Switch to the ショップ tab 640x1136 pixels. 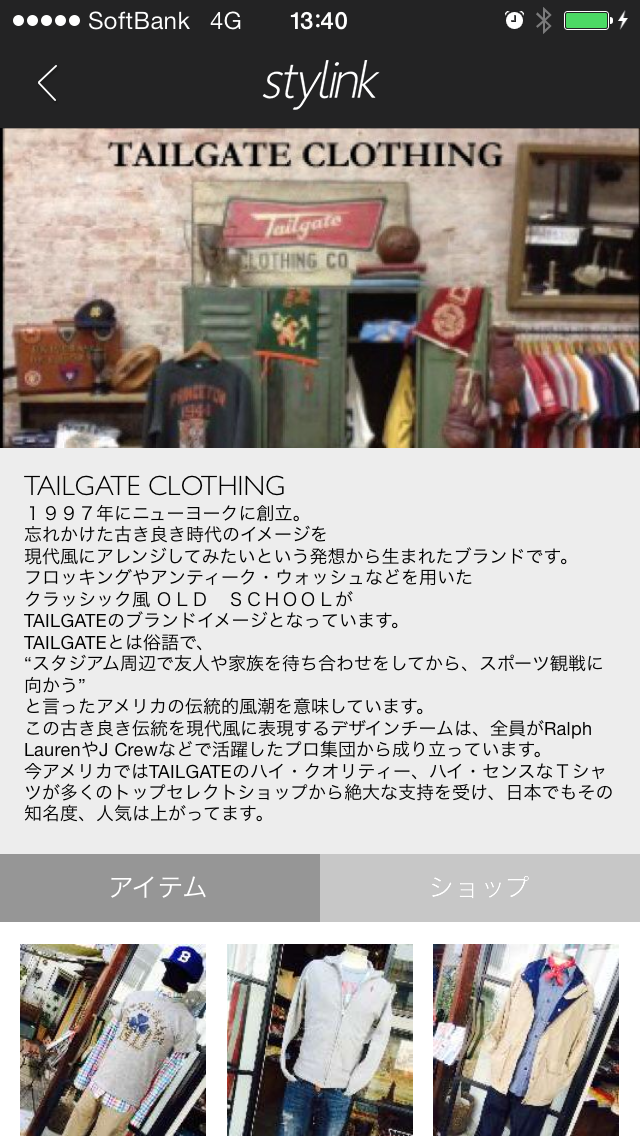pos(480,887)
